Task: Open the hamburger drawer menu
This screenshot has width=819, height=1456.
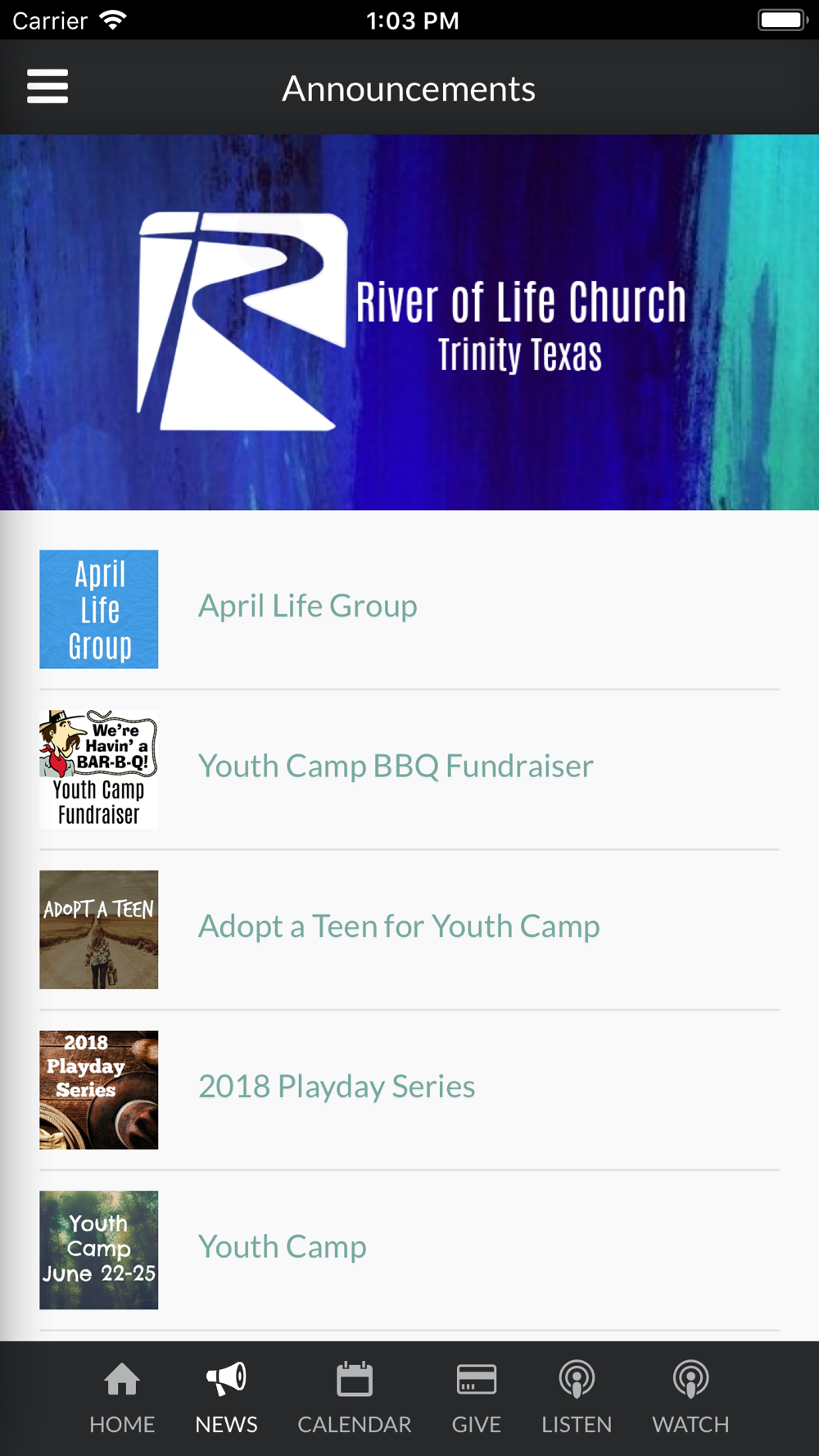Action: 48,87
